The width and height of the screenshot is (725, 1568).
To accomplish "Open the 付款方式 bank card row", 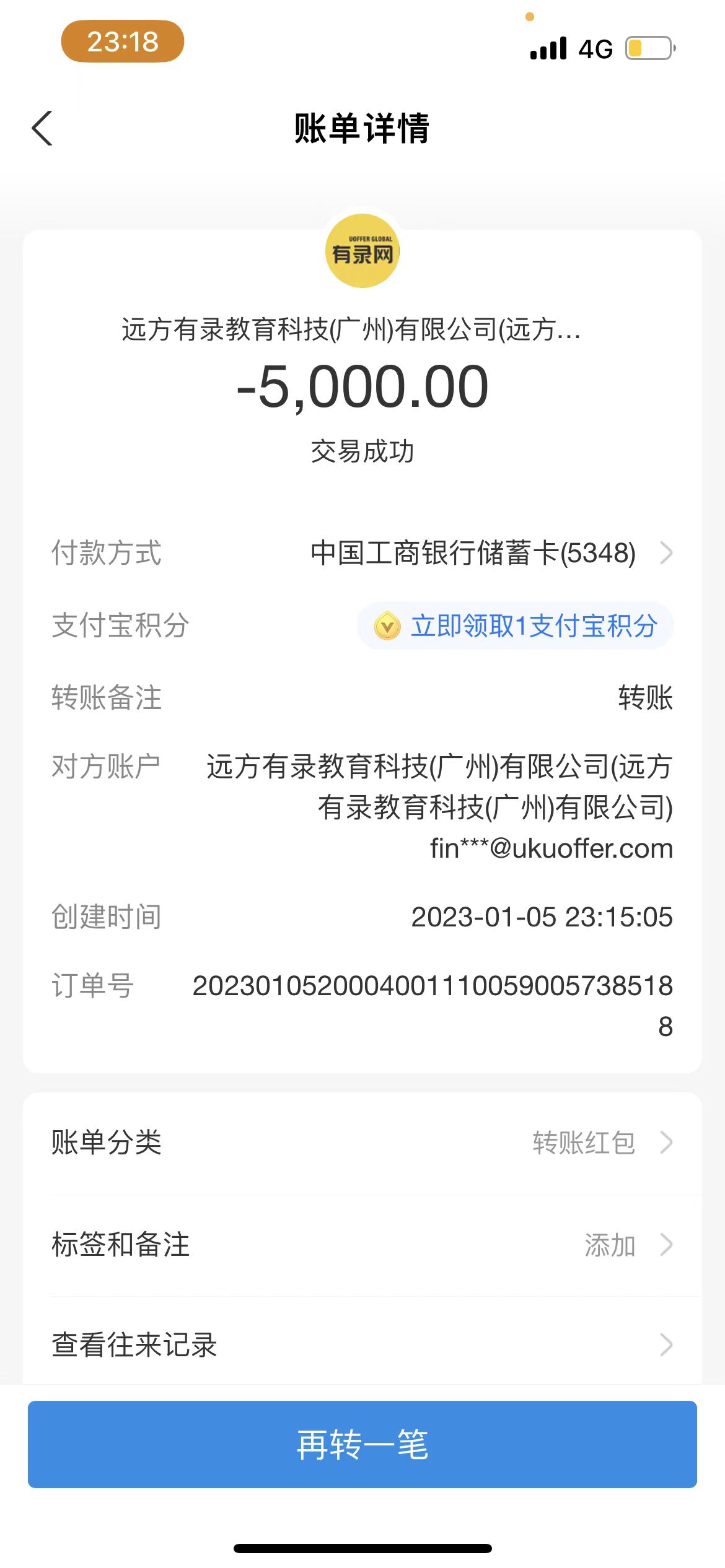I will 490,553.
